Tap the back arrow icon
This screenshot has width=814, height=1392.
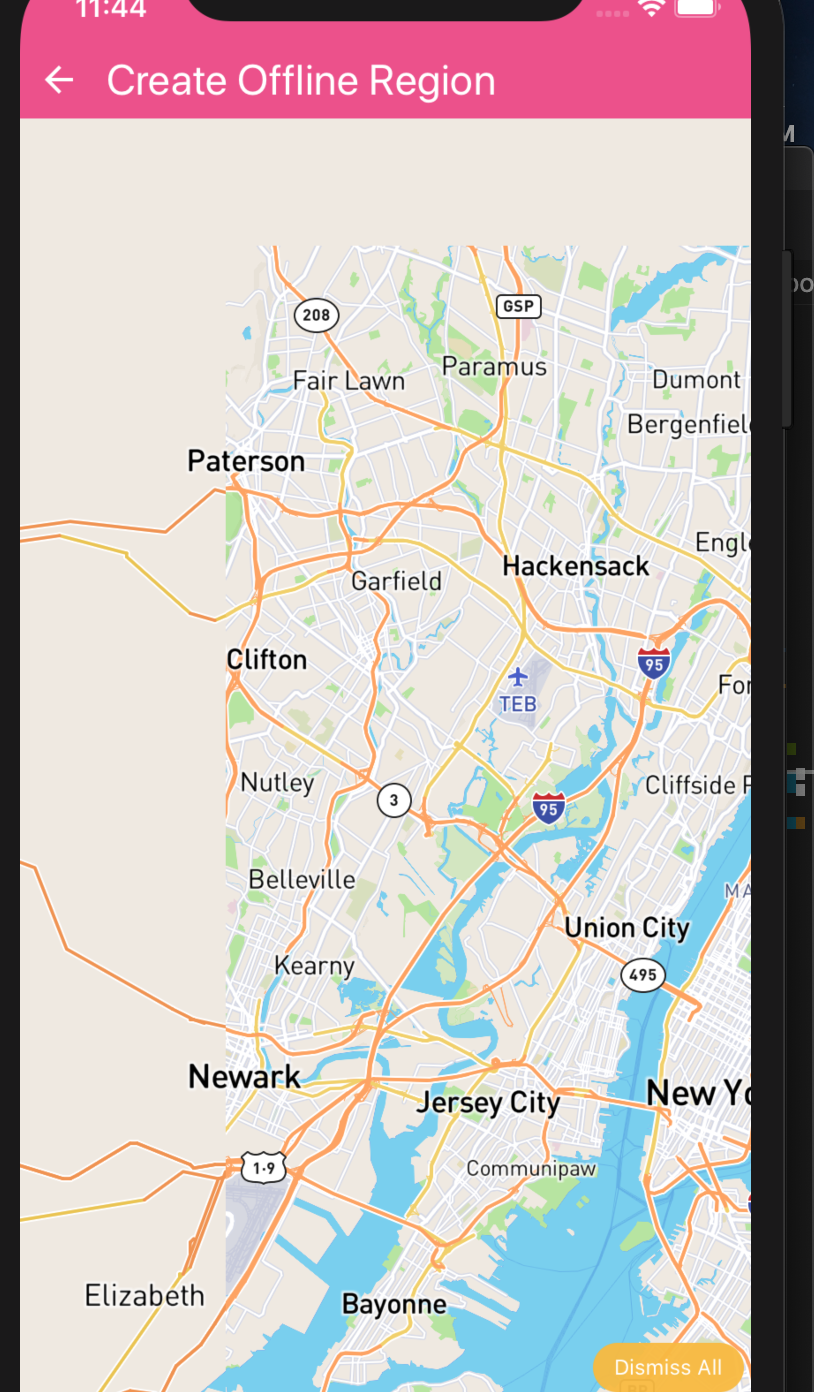pyautogui.click(x=58, y=80)
